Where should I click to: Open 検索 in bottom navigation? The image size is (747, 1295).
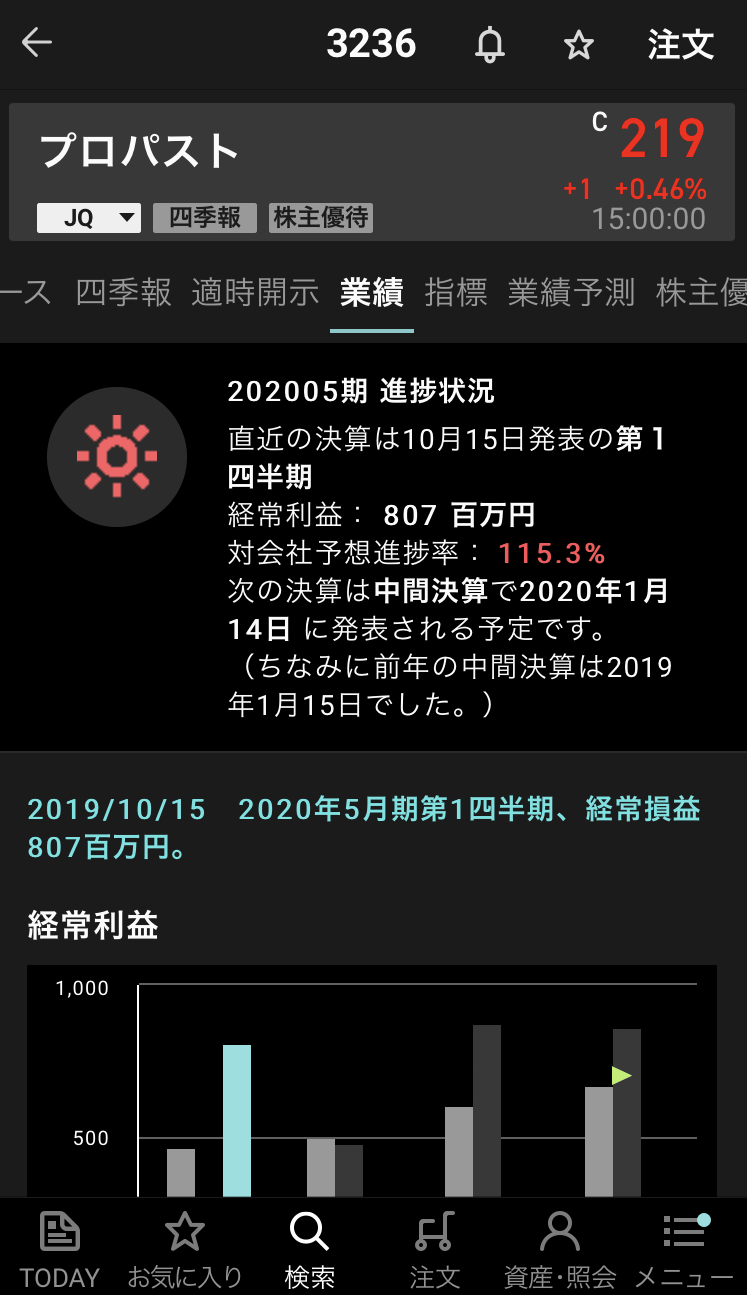pyautogui.click(x=309, y=1248)
